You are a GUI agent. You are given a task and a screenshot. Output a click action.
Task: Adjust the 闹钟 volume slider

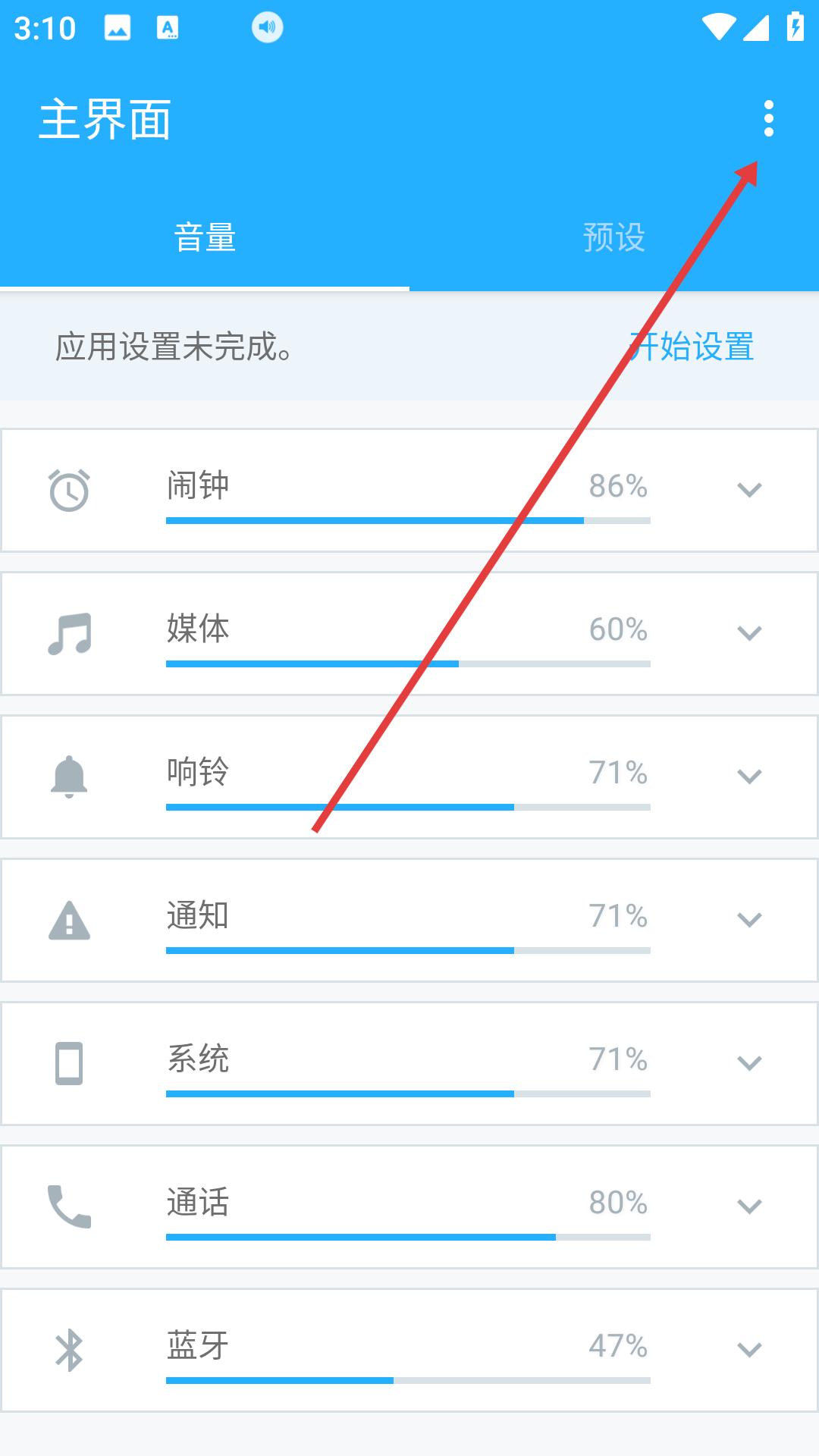coord(408,520)
